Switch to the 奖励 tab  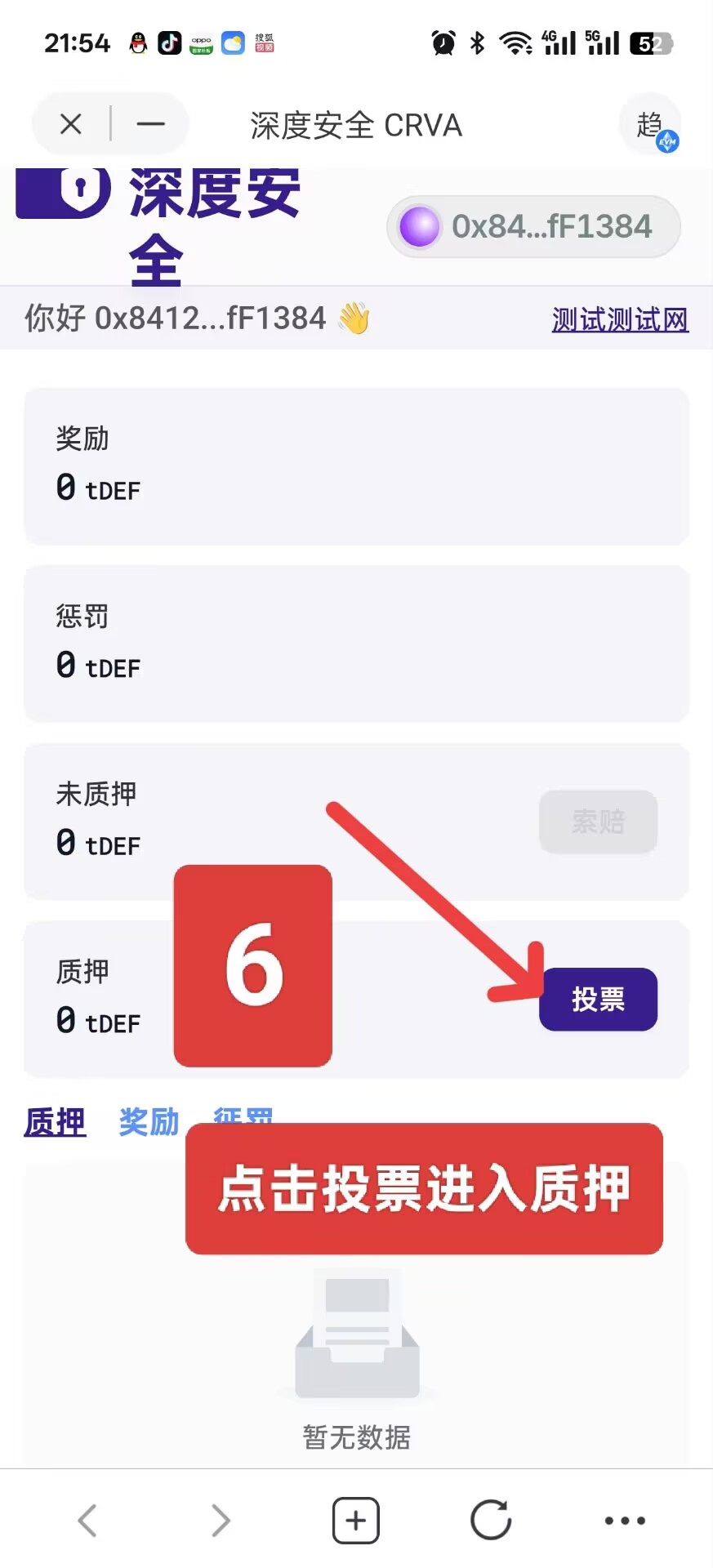pos(149,1122)
